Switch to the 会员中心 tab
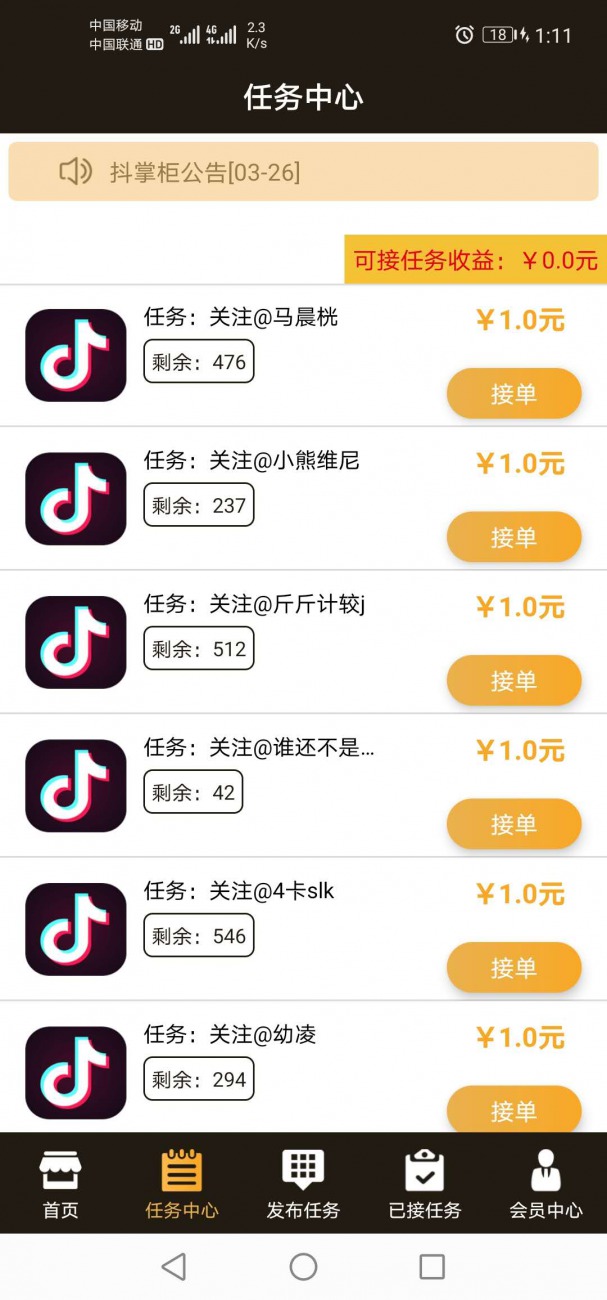Viewport: 607px width, 1300px height. coord(545,1184)
